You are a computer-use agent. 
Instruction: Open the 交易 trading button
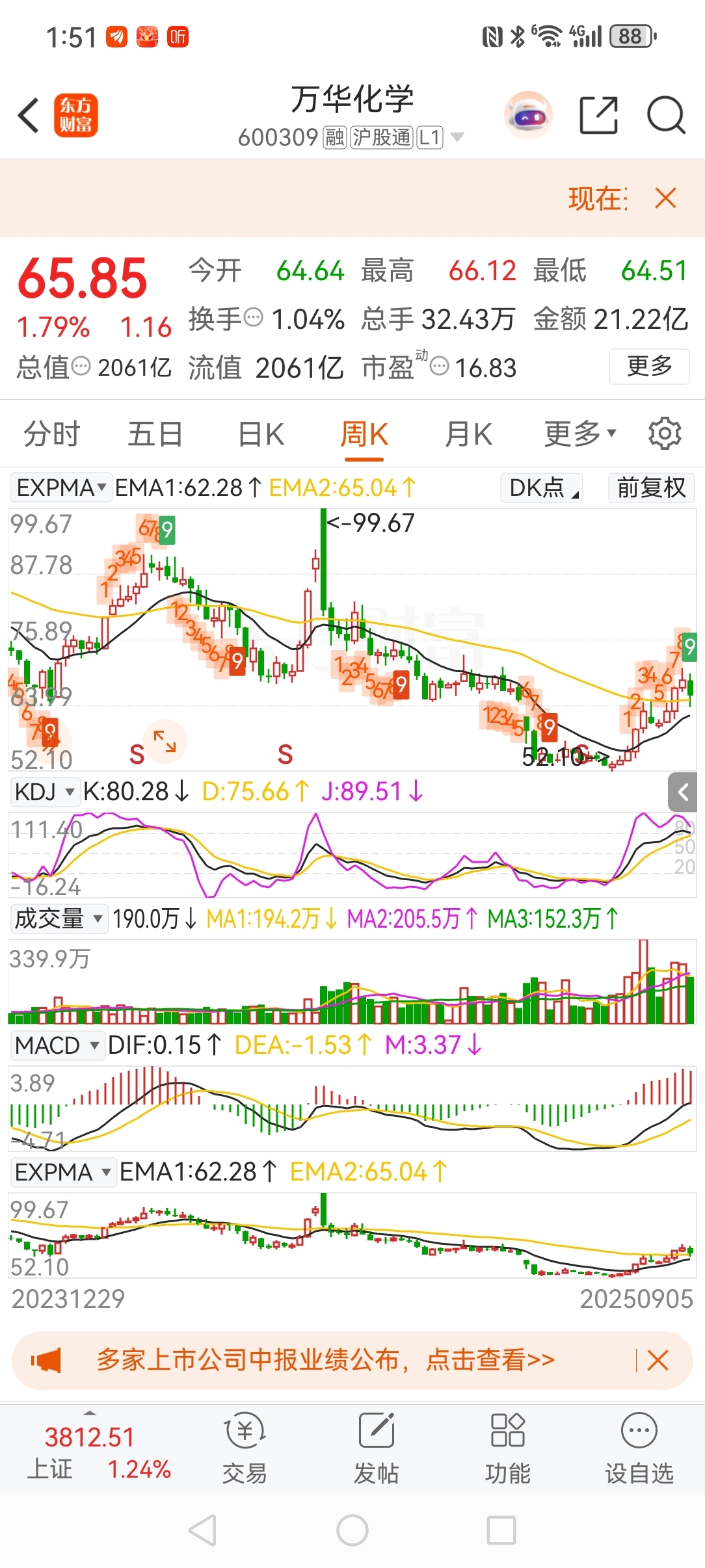pyautogui.click(x=245, y=1448)
